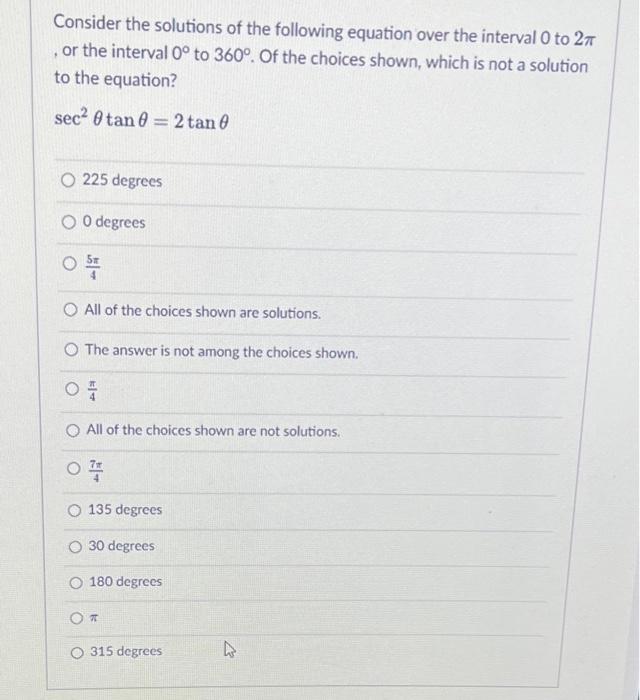Mark 'All of the choices shown are not solutions'
640x700 pixels.
click(x=72, y=431)
